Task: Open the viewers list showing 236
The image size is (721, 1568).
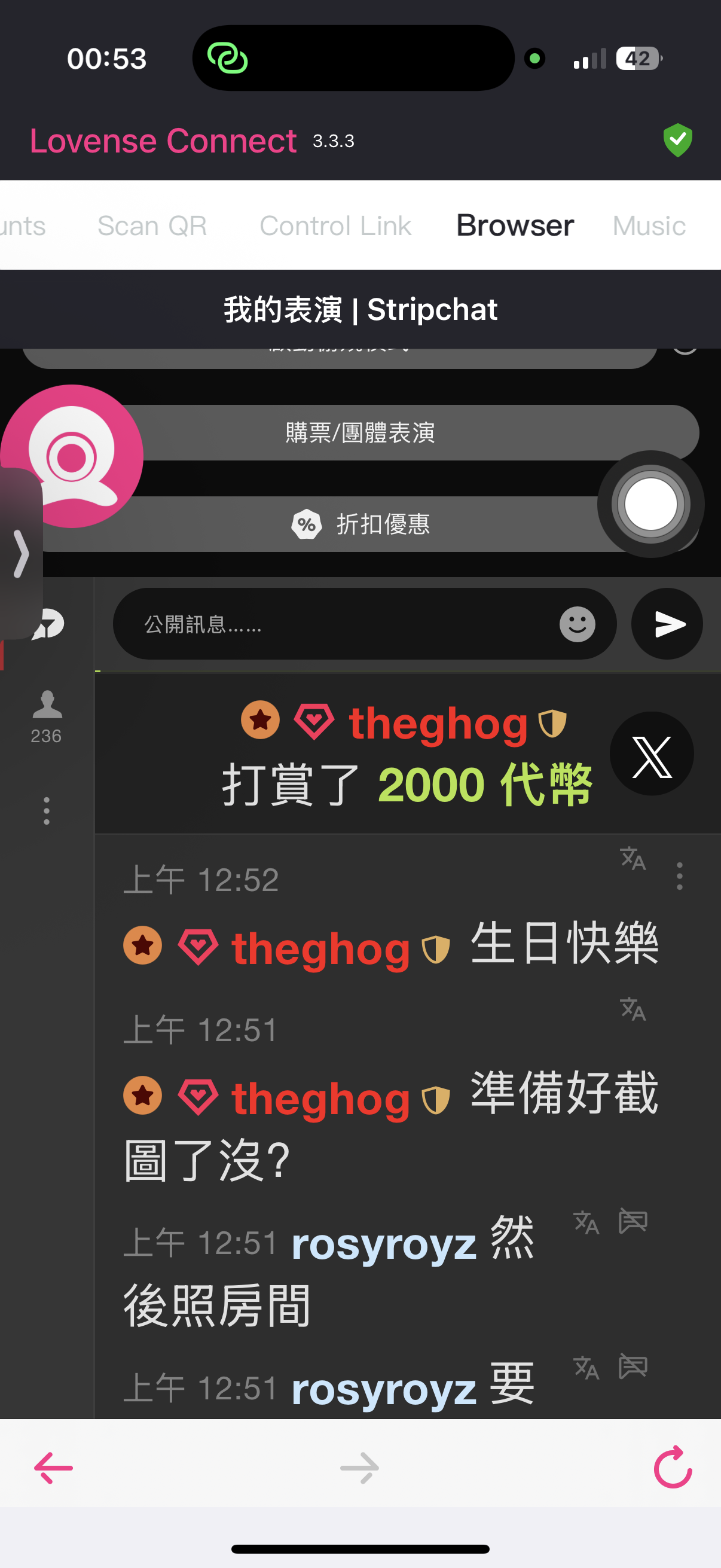Action: (46, 716)
